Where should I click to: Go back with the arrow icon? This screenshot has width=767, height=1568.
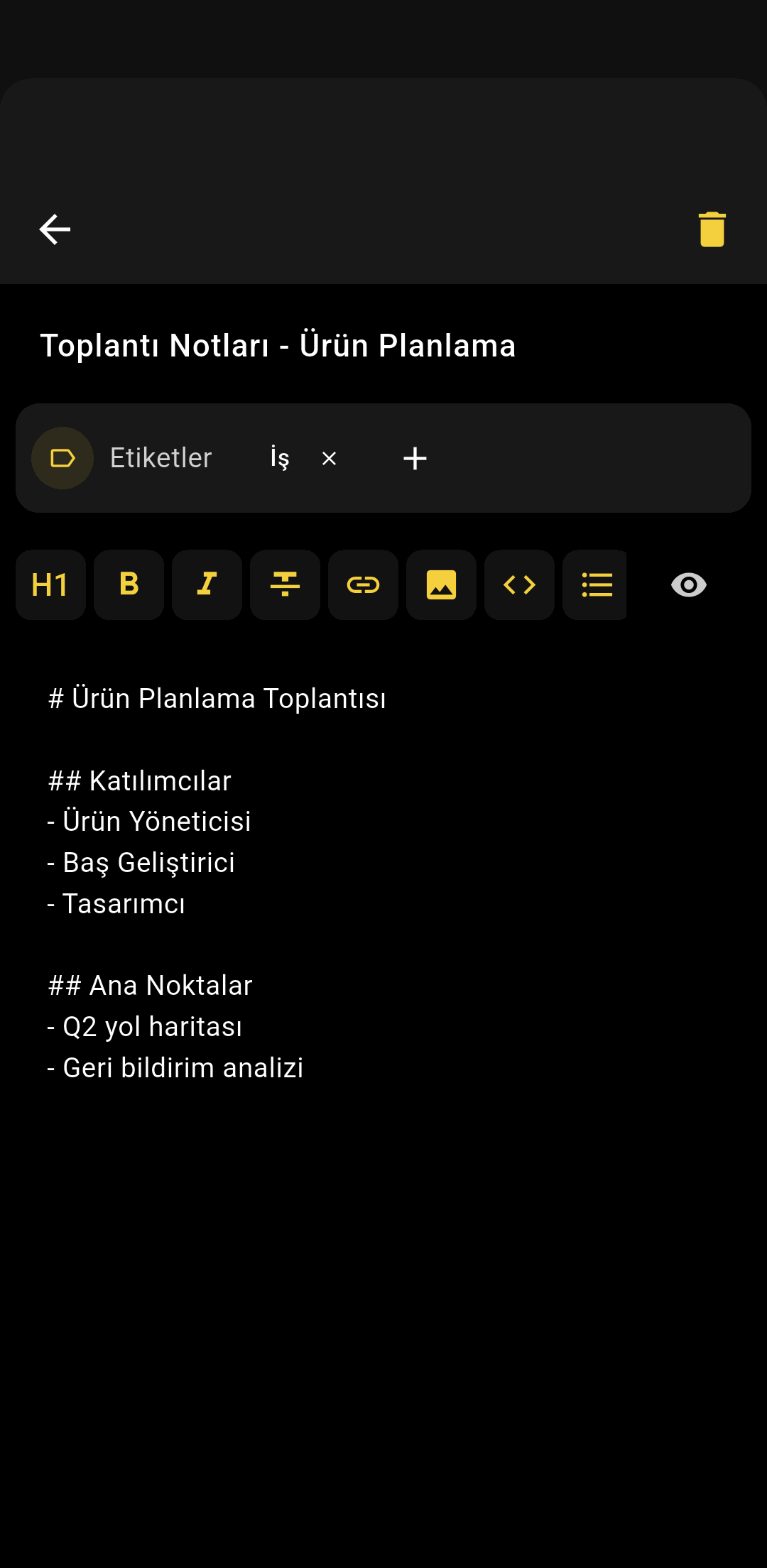[55, 229]
